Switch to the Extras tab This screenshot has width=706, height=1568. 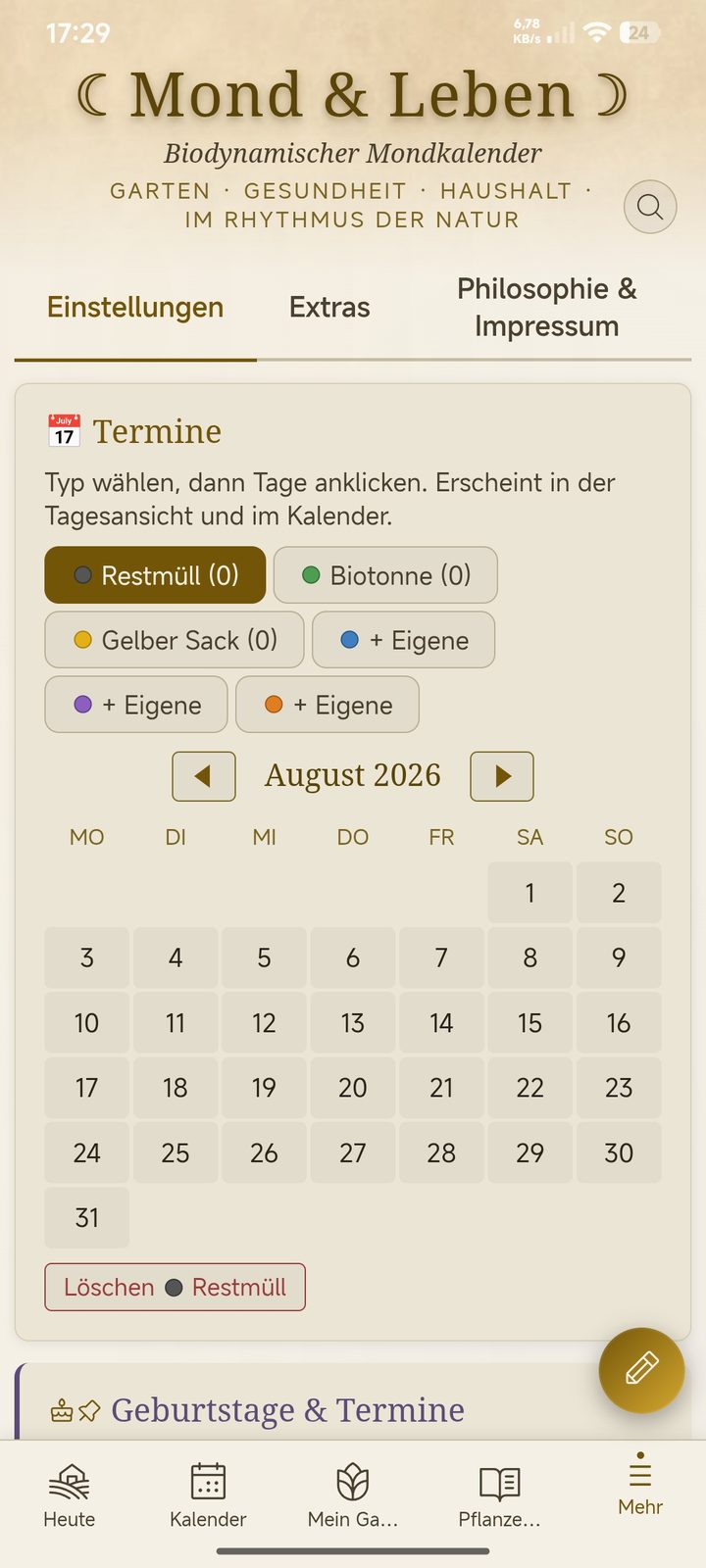(x=329, y=307)
